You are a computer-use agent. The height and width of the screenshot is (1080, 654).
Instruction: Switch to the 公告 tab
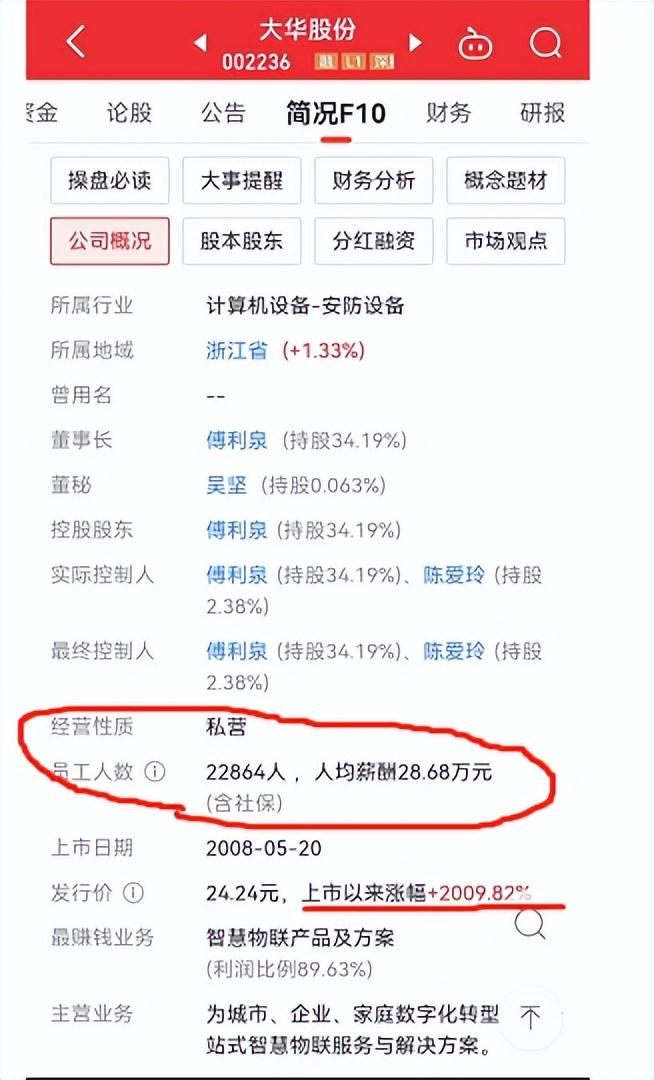click(x=222, y=112)
